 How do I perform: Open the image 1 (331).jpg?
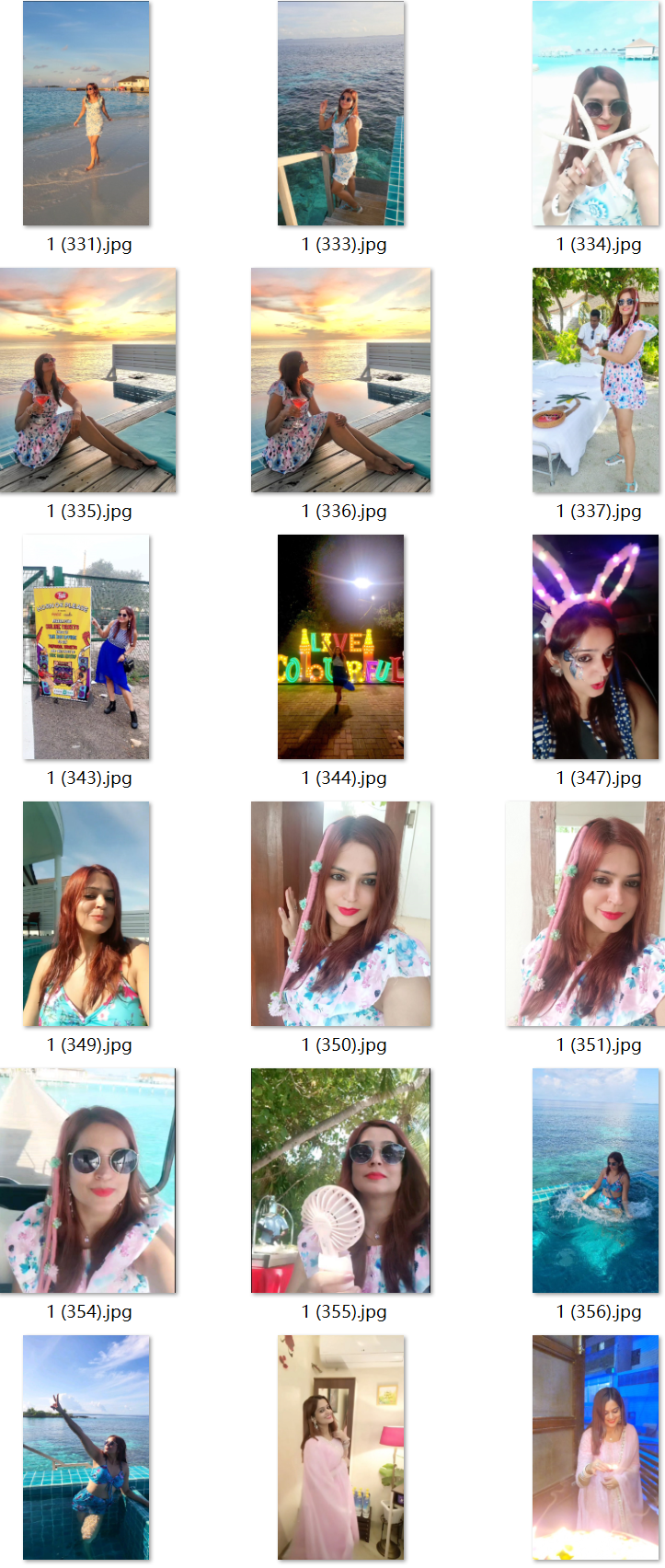tap(86, 113)
